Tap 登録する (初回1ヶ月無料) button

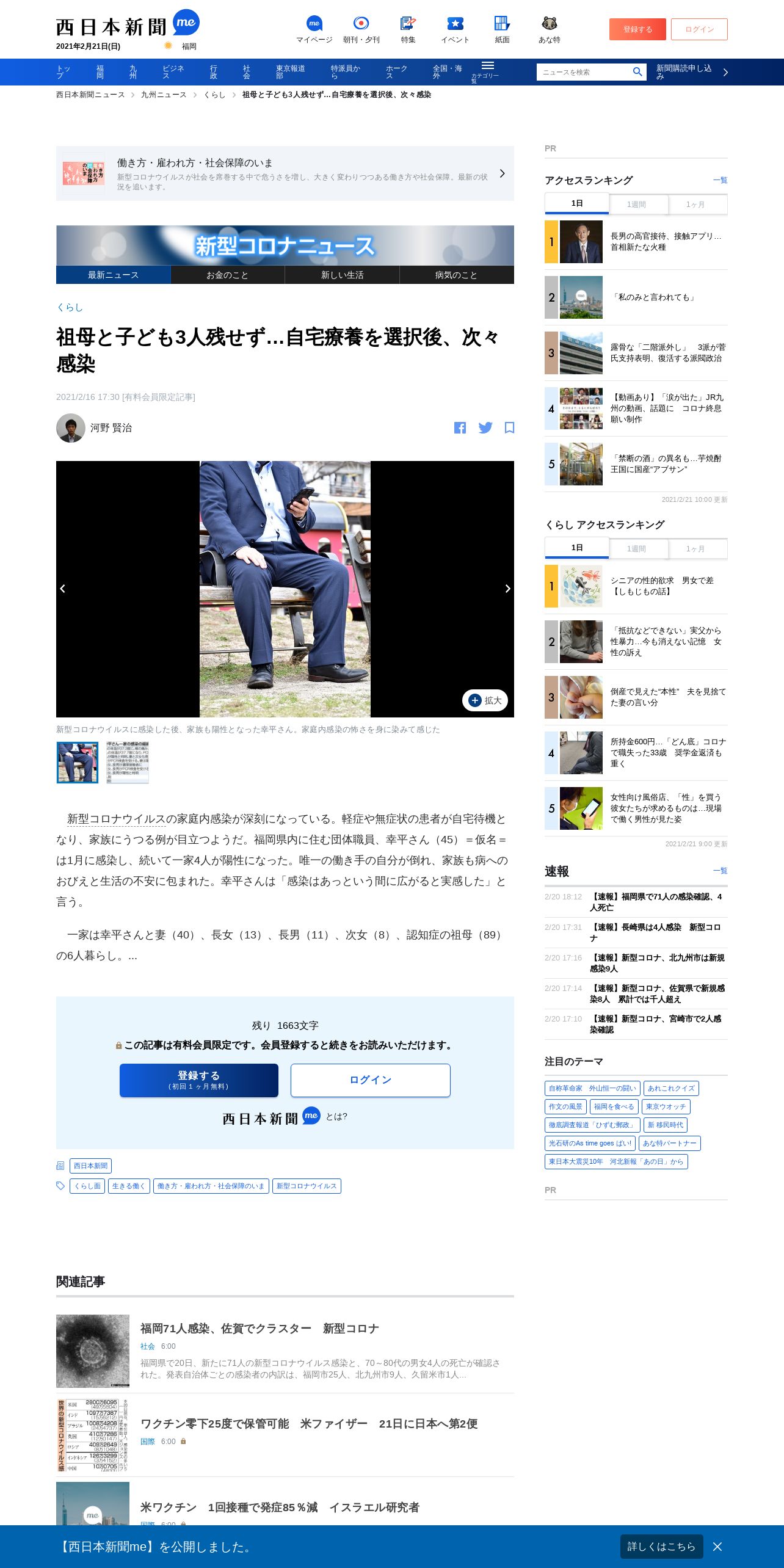pos(199,1080)
